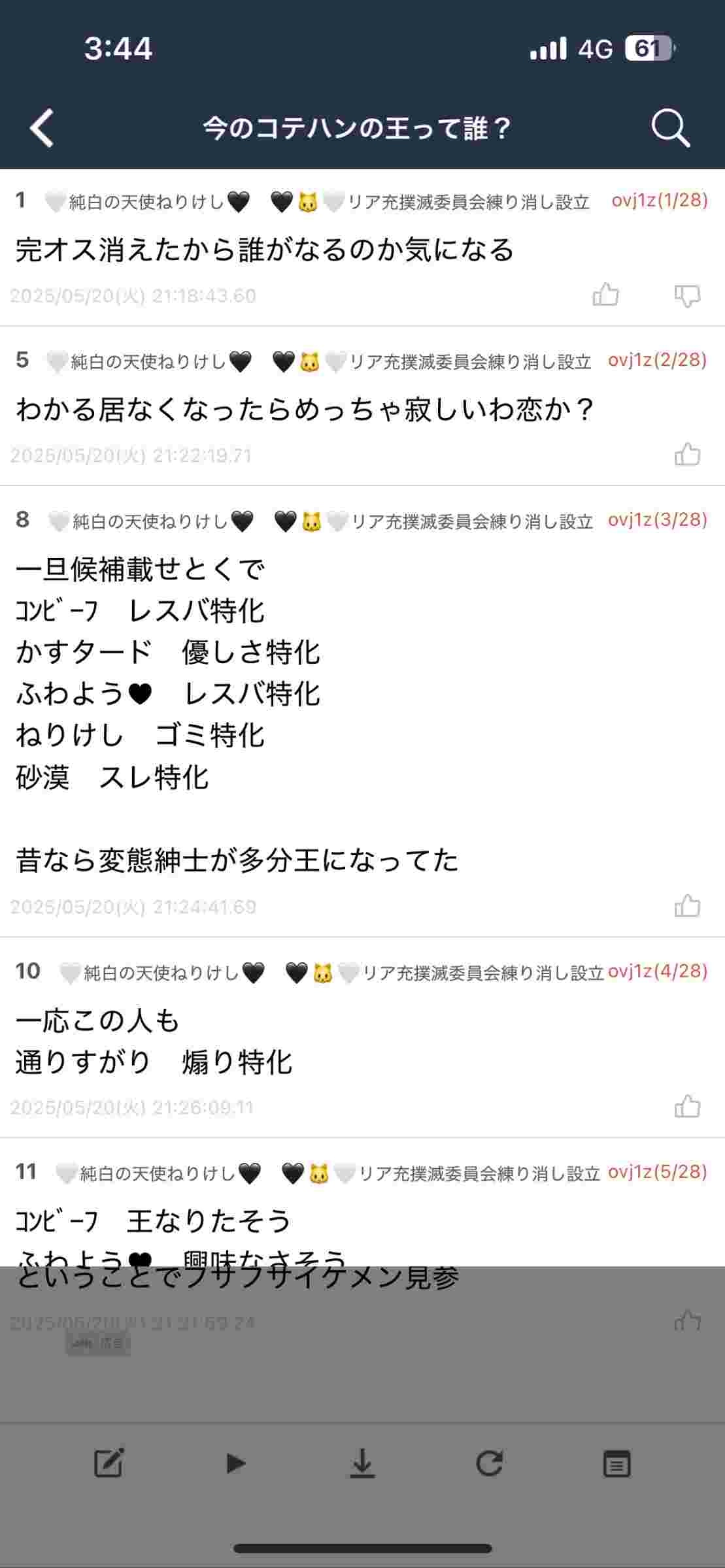The image size is (725, 1568).
Task: Write a new reply with compose icon
Action: [109, 1463]
